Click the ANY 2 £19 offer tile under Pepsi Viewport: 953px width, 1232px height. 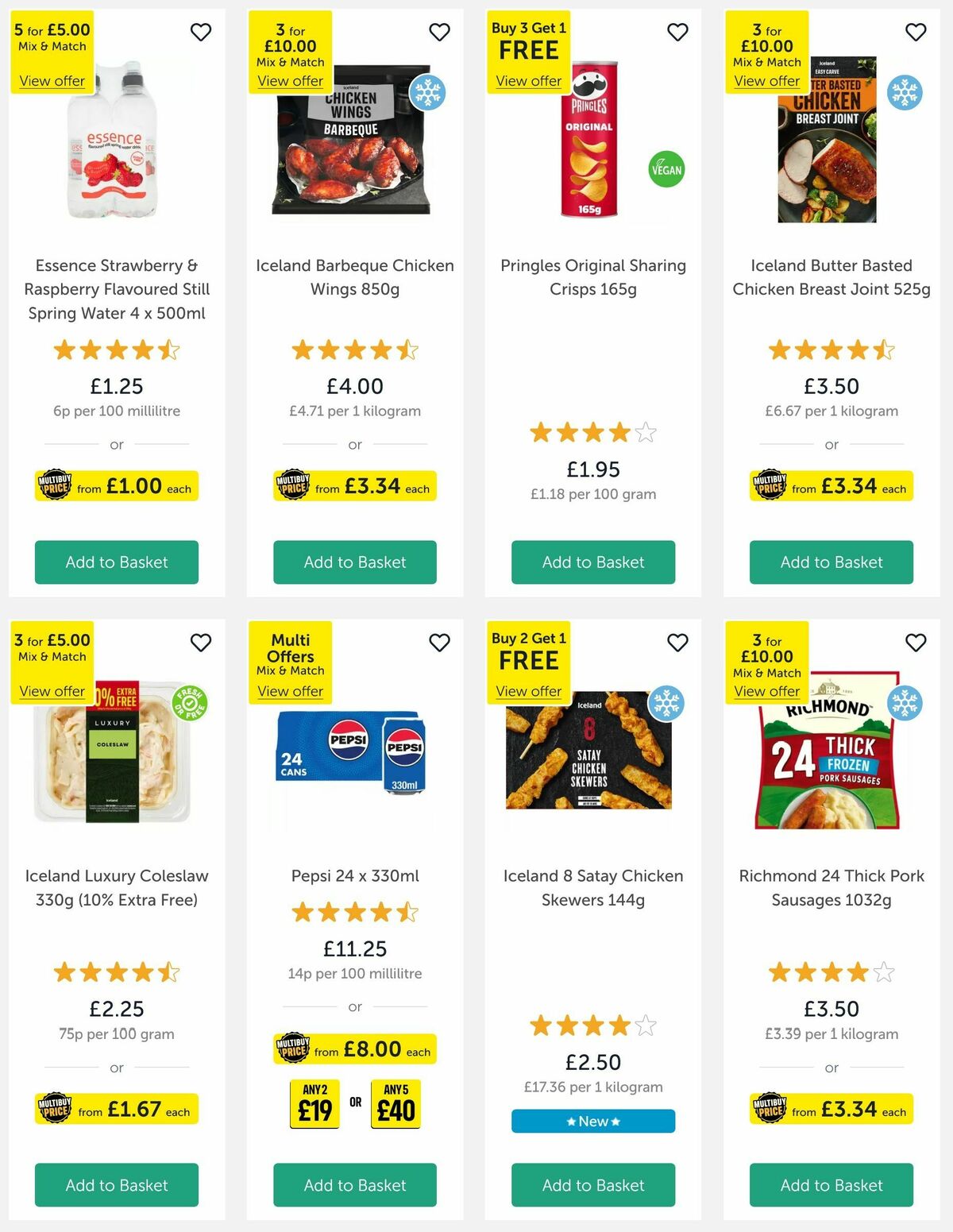pos(314,1103)
